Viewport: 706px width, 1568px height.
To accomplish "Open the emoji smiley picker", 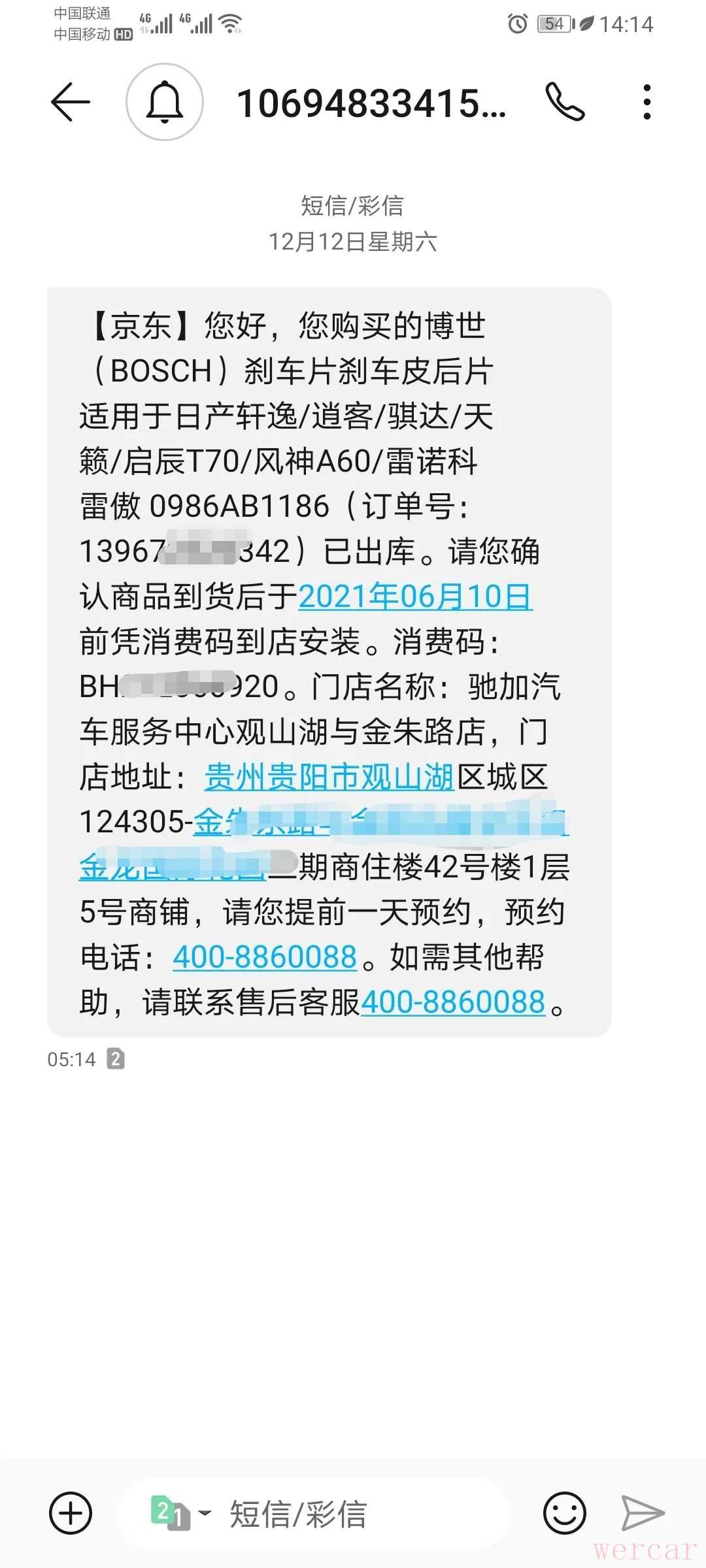I will 564,1513.
